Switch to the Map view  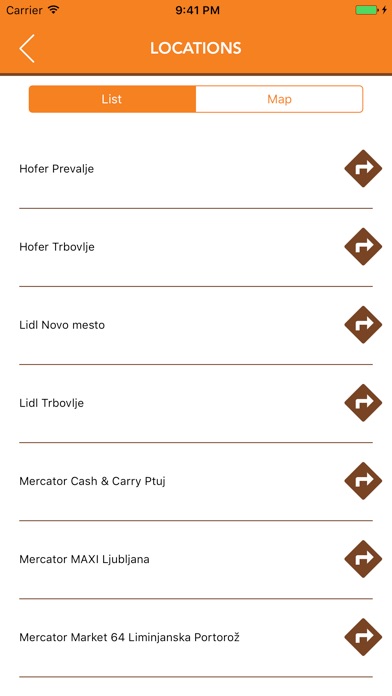point(279,99)
